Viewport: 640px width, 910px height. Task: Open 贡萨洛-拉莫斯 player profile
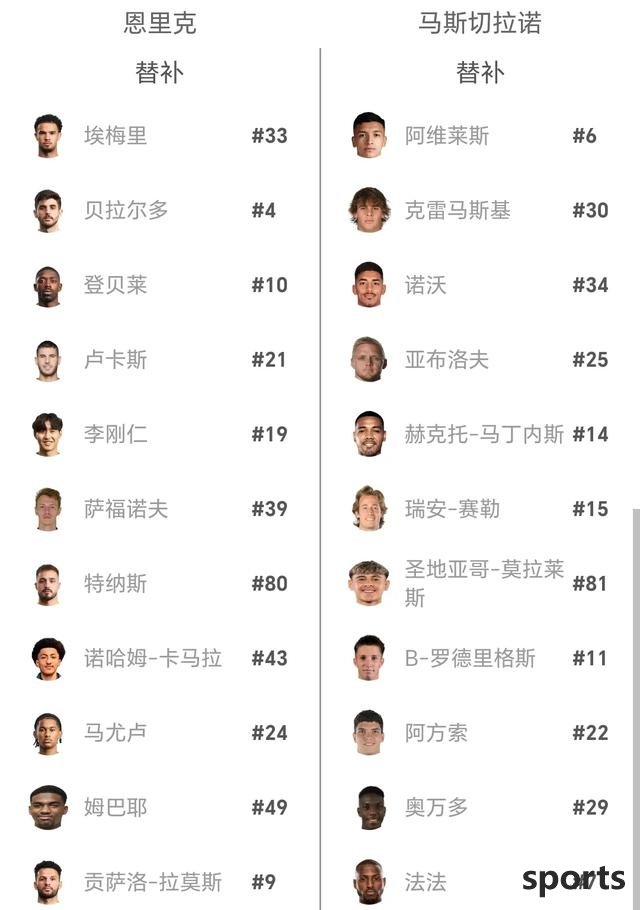(x=152, y=882)
